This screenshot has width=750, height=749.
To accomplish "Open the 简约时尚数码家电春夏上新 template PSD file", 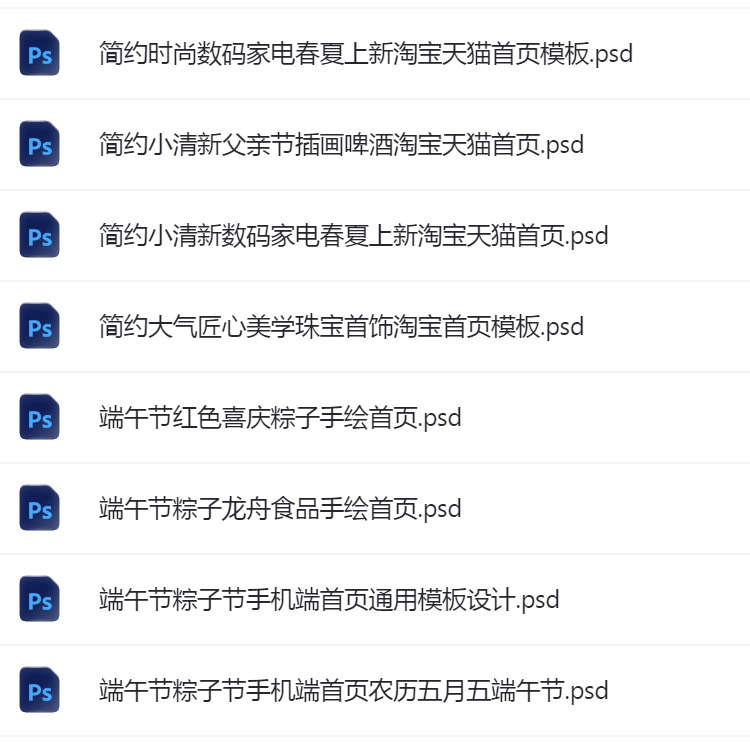I will coord(366,54).
